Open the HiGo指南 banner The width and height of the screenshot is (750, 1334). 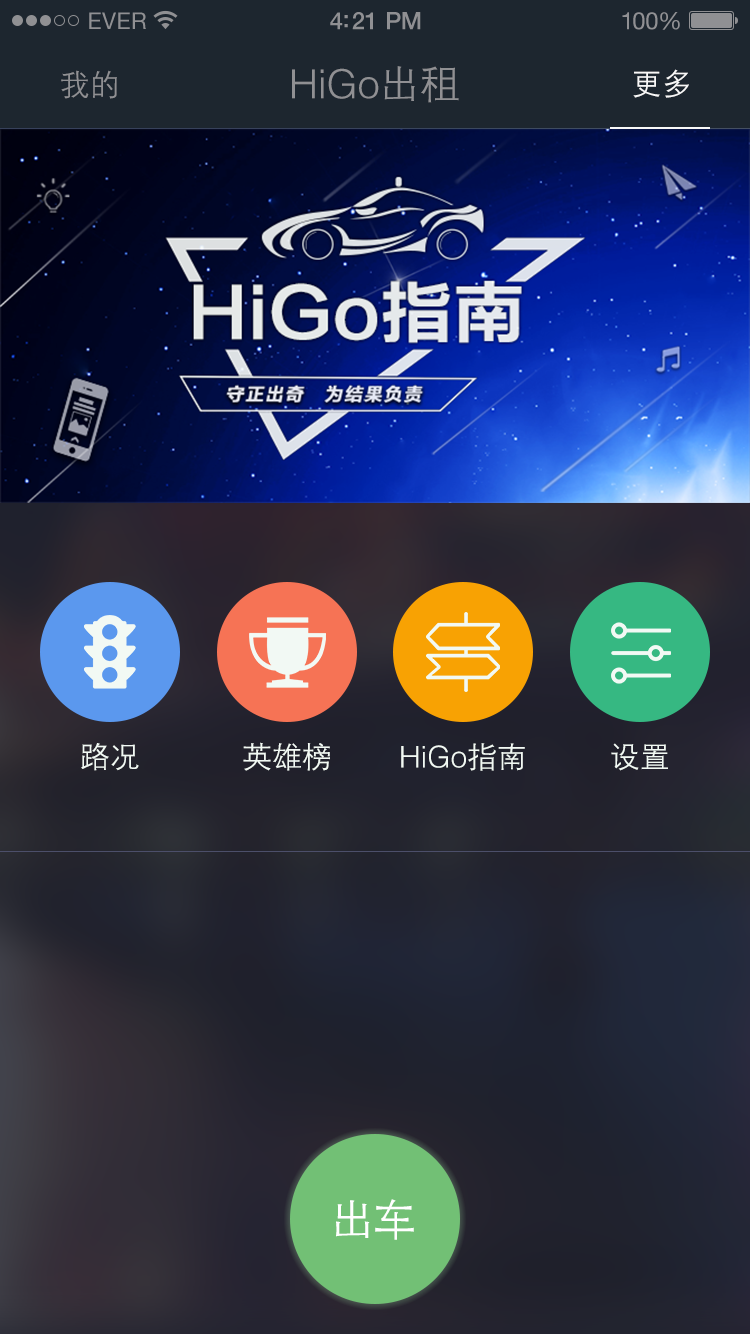coord(375,316)
